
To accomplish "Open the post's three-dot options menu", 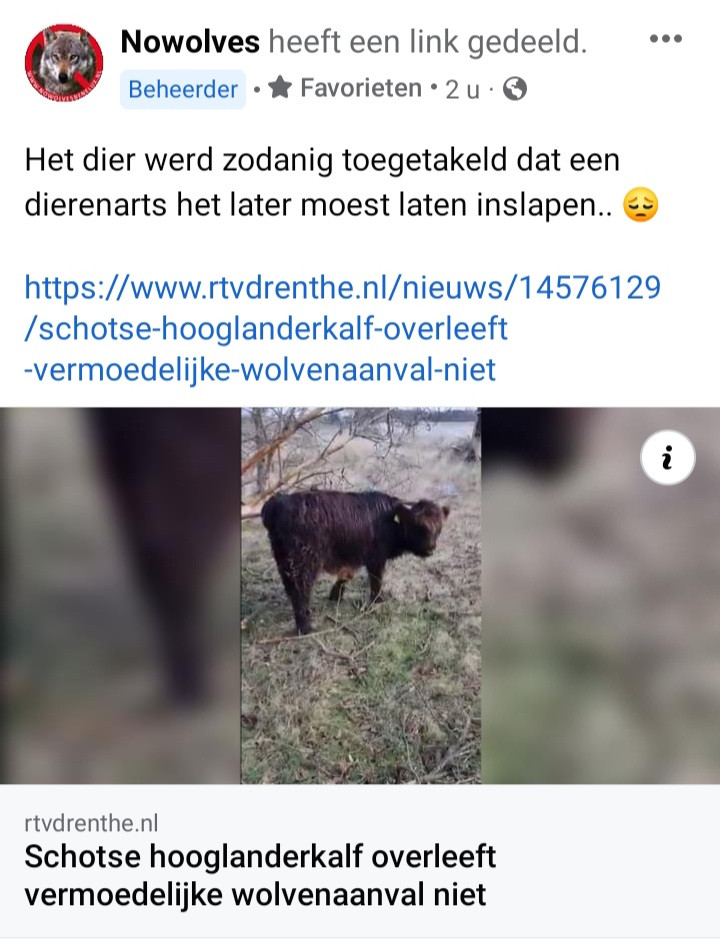I will coord(665,39).
